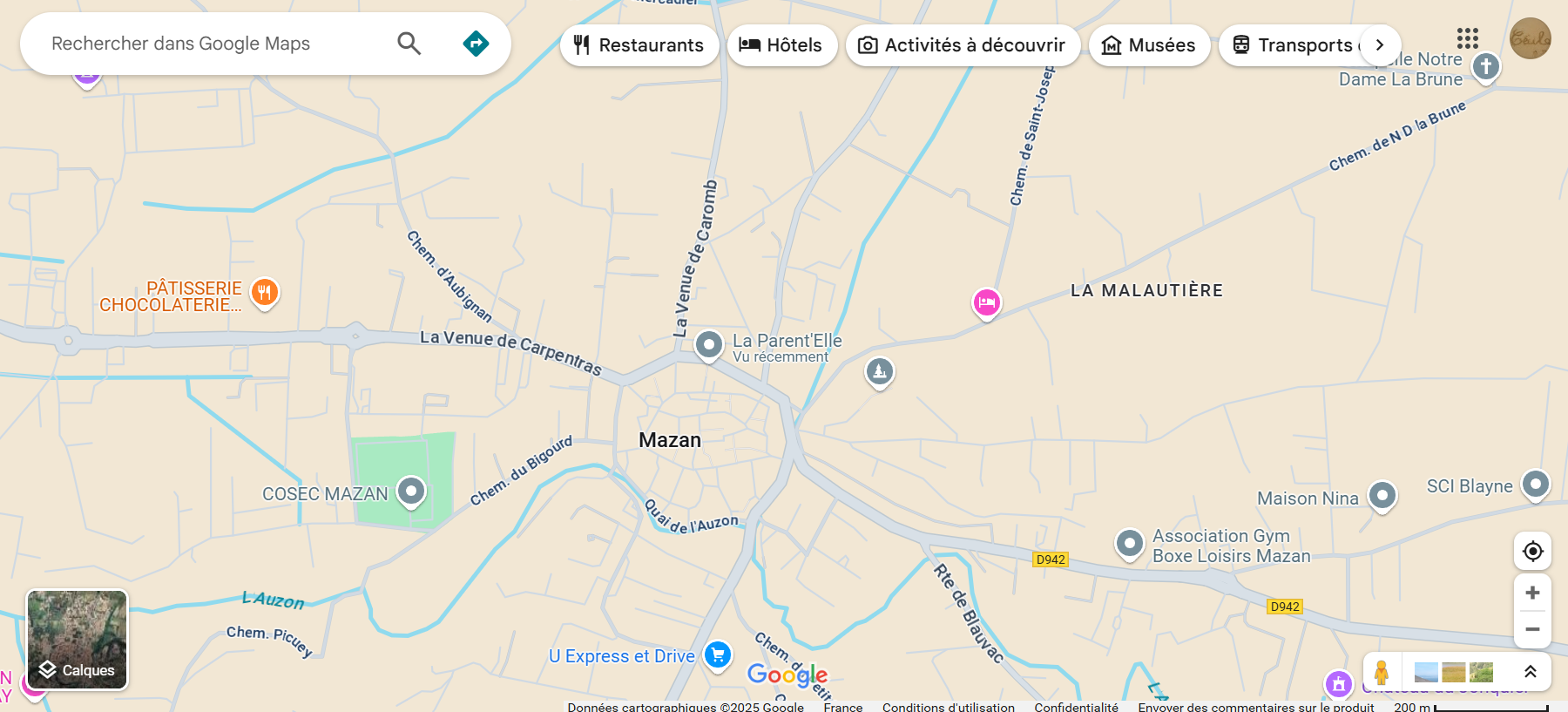Filter map by Restaurants
1568x712 pixels.
[x=639, y=45]
